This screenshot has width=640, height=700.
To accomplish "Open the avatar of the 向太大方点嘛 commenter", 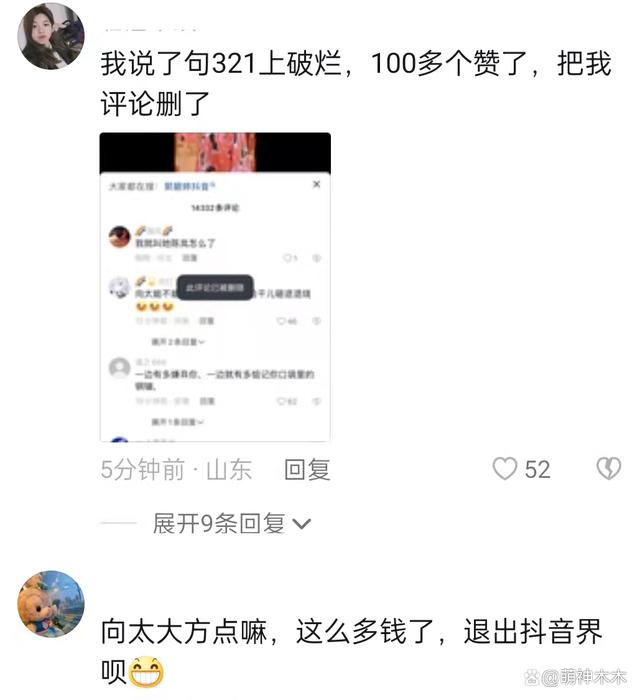I will click(x=52, y=603).
